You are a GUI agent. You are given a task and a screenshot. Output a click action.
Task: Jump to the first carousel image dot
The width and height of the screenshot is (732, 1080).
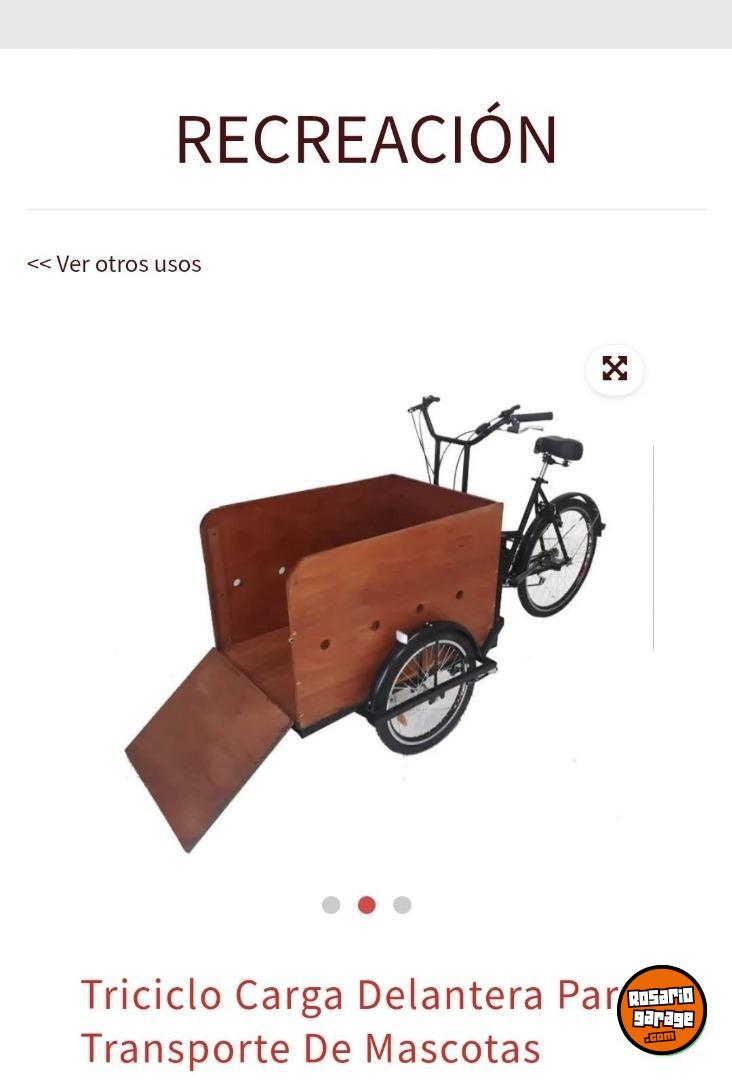pyautogui.click(x=331, y=905)
